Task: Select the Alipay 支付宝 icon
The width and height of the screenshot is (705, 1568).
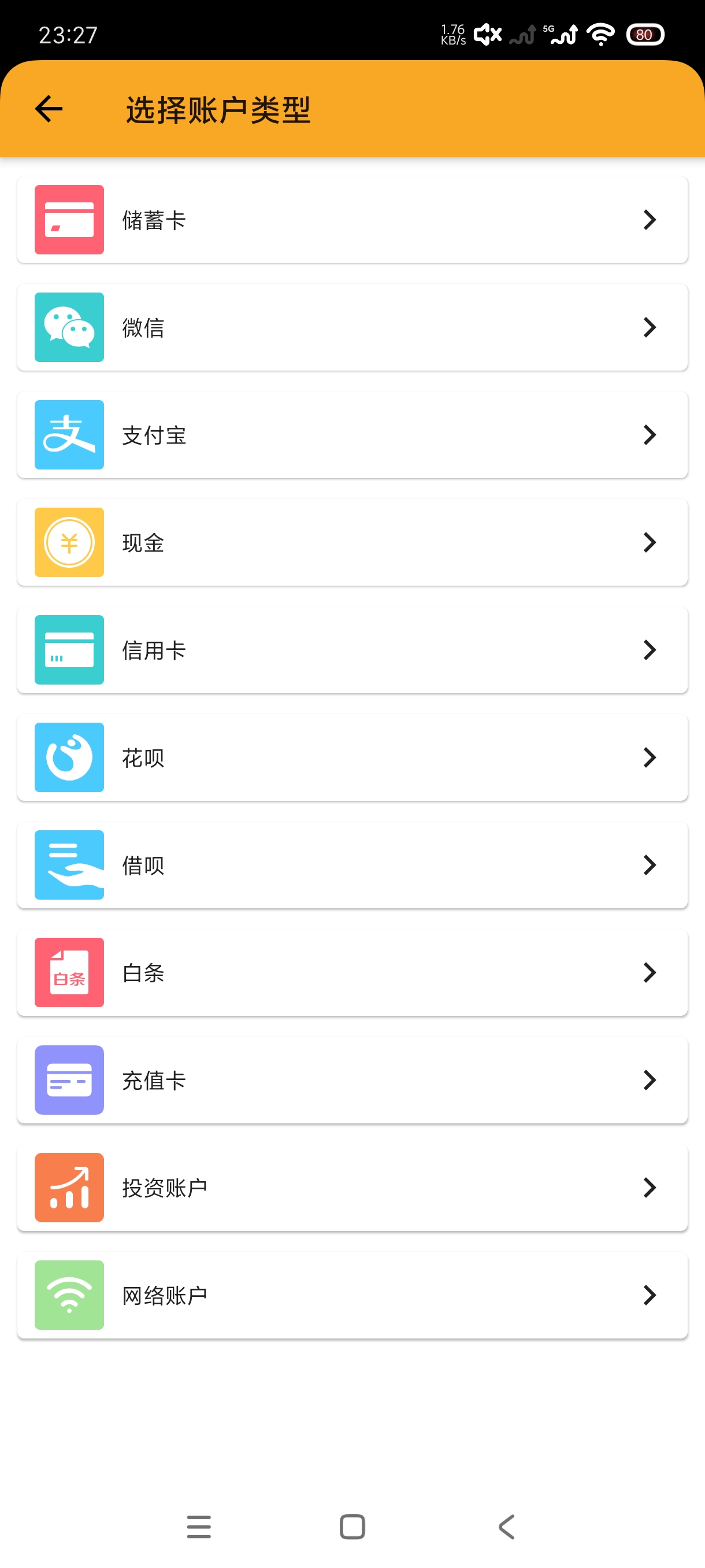Action: click(69, 435)
